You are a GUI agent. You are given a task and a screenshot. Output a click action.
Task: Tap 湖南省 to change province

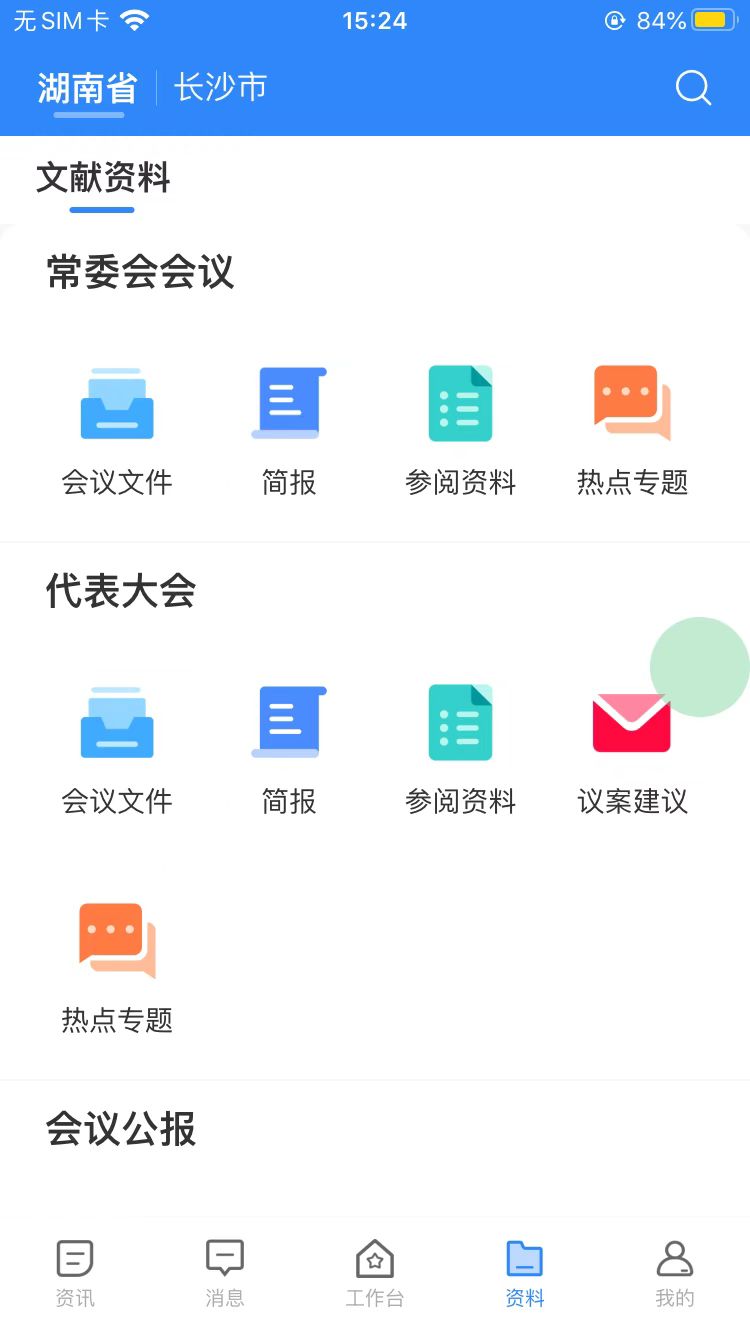[85, 87]
